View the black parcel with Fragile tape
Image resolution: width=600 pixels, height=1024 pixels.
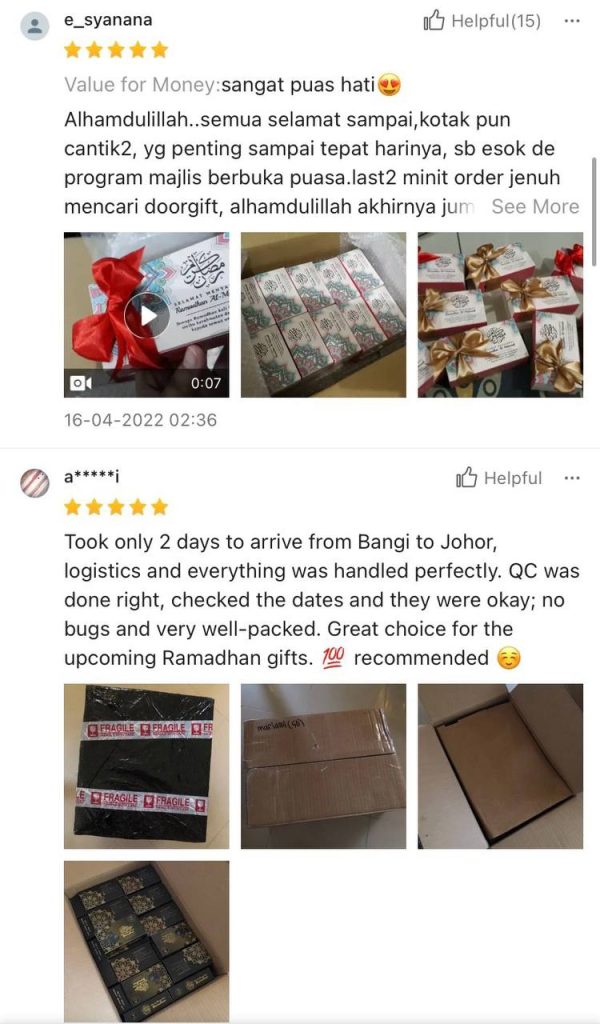click(147, 766)
